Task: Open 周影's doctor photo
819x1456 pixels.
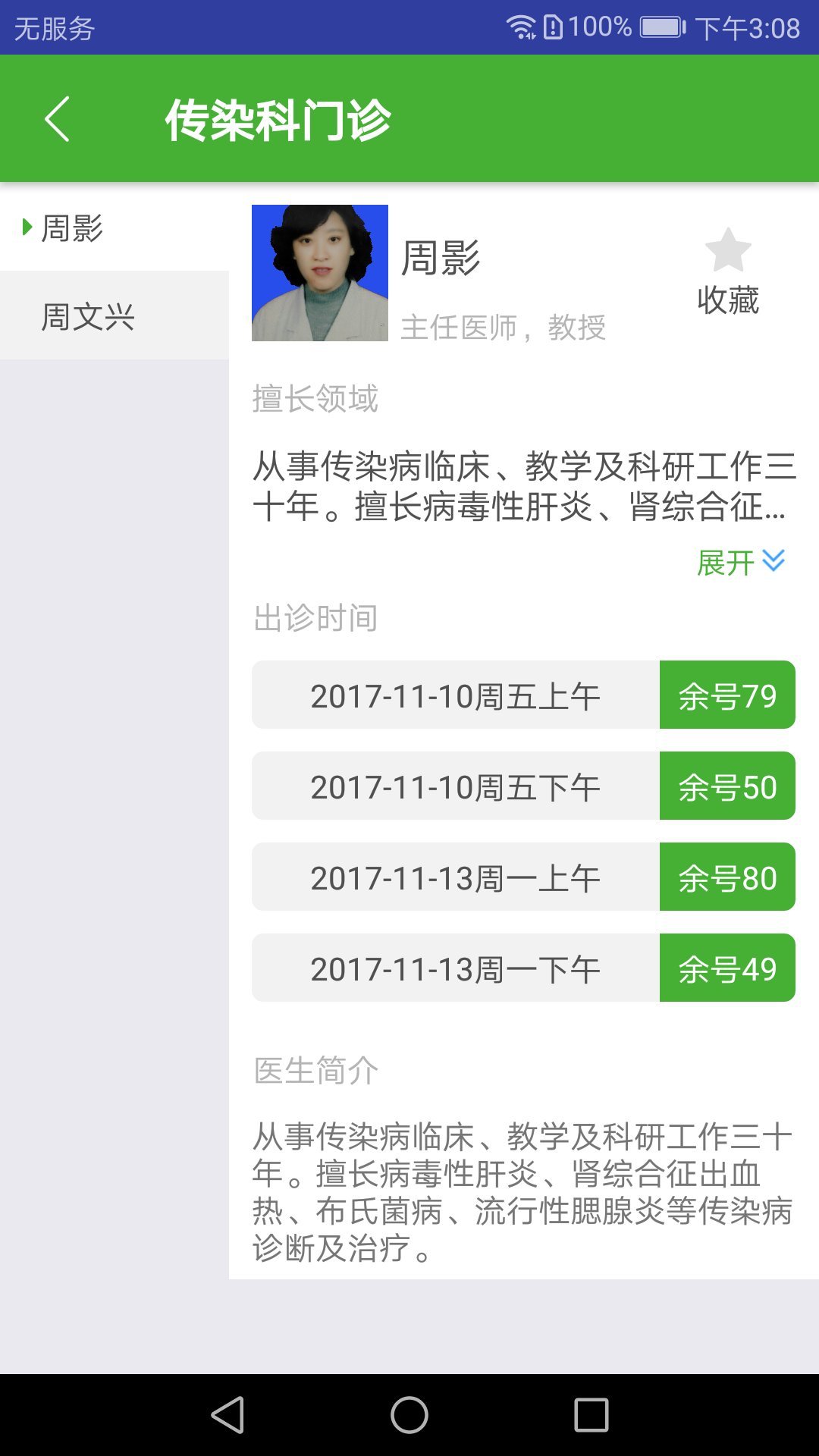Action: (320, 273)
